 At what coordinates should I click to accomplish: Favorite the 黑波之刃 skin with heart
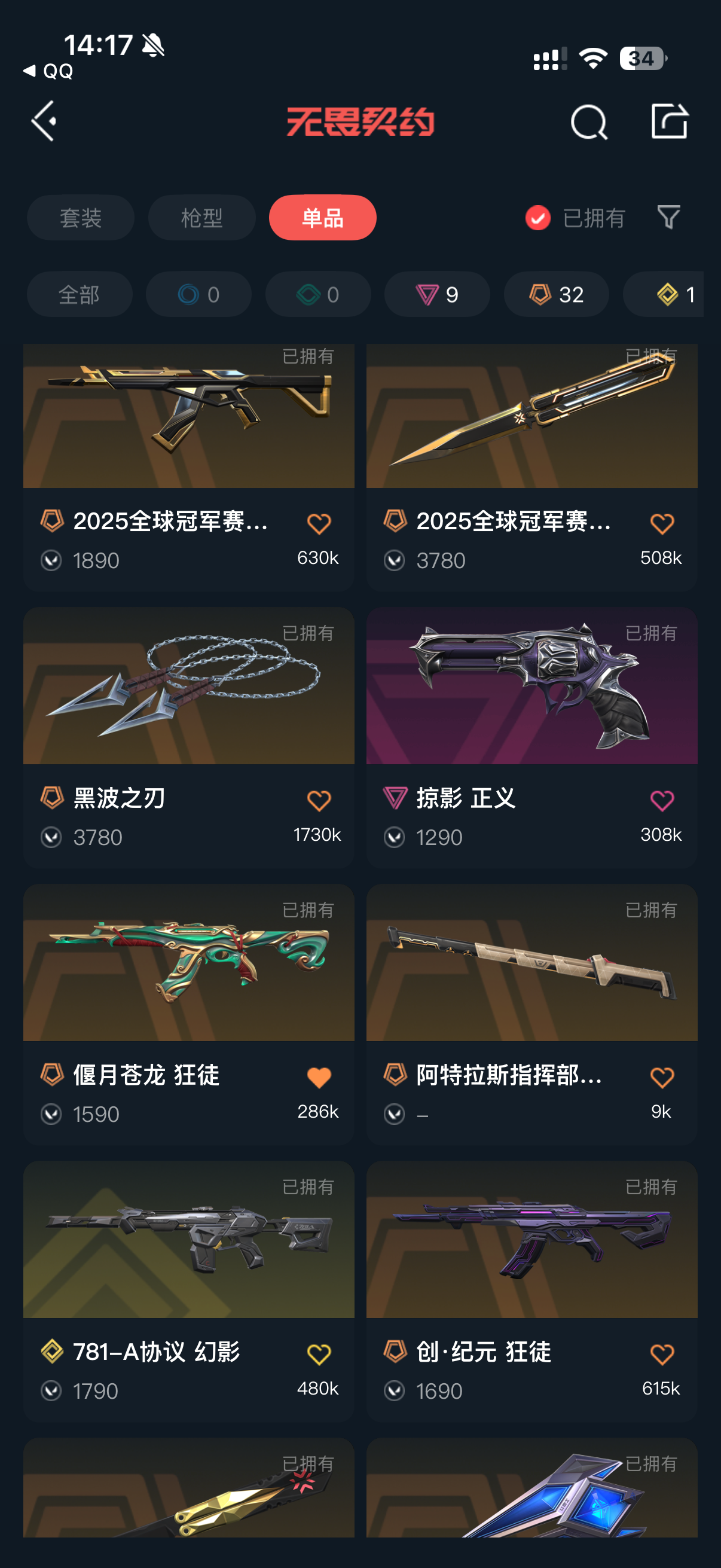[x=319, y=800]
